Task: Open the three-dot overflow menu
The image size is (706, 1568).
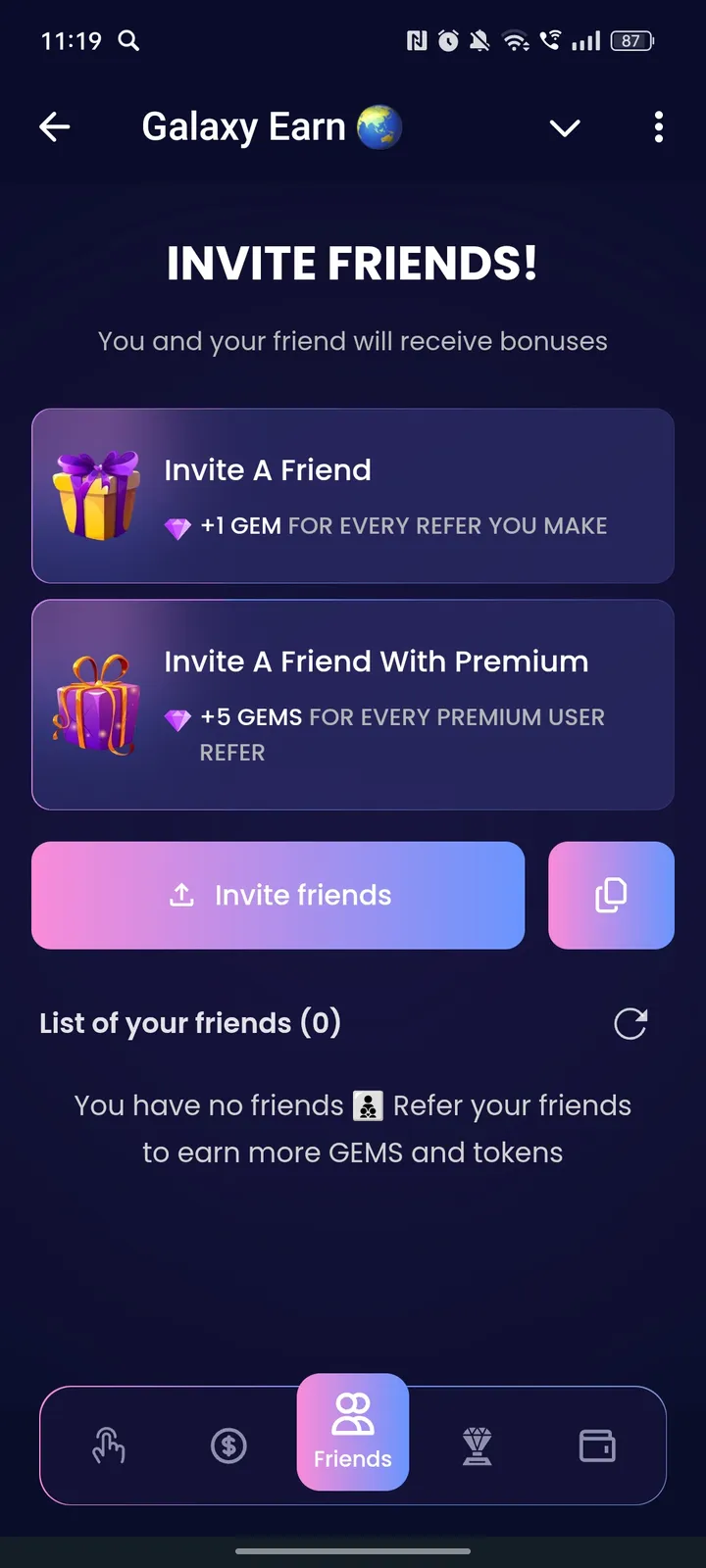Action: pyautogui.click(x=658, y=127)
